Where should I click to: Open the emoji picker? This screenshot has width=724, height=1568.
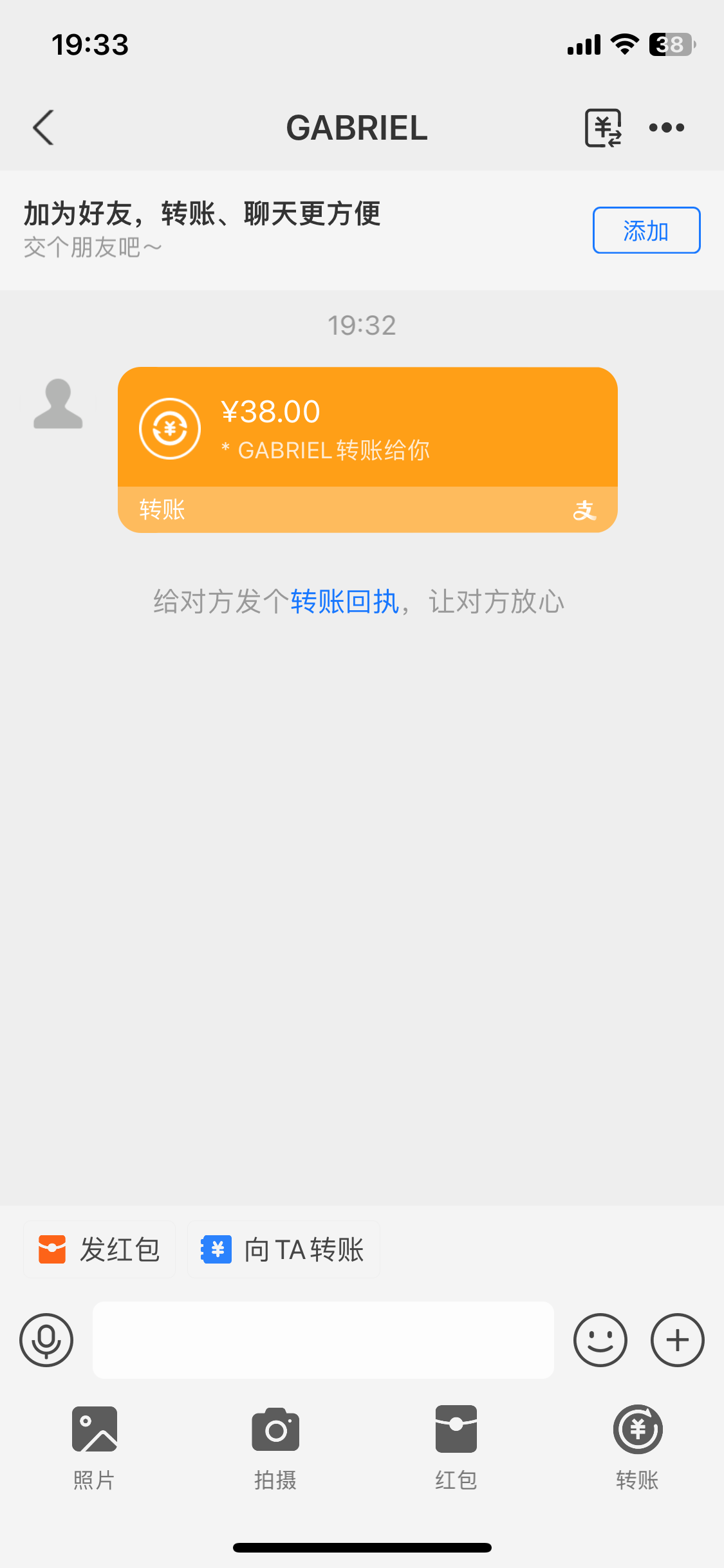point(600,1339)
